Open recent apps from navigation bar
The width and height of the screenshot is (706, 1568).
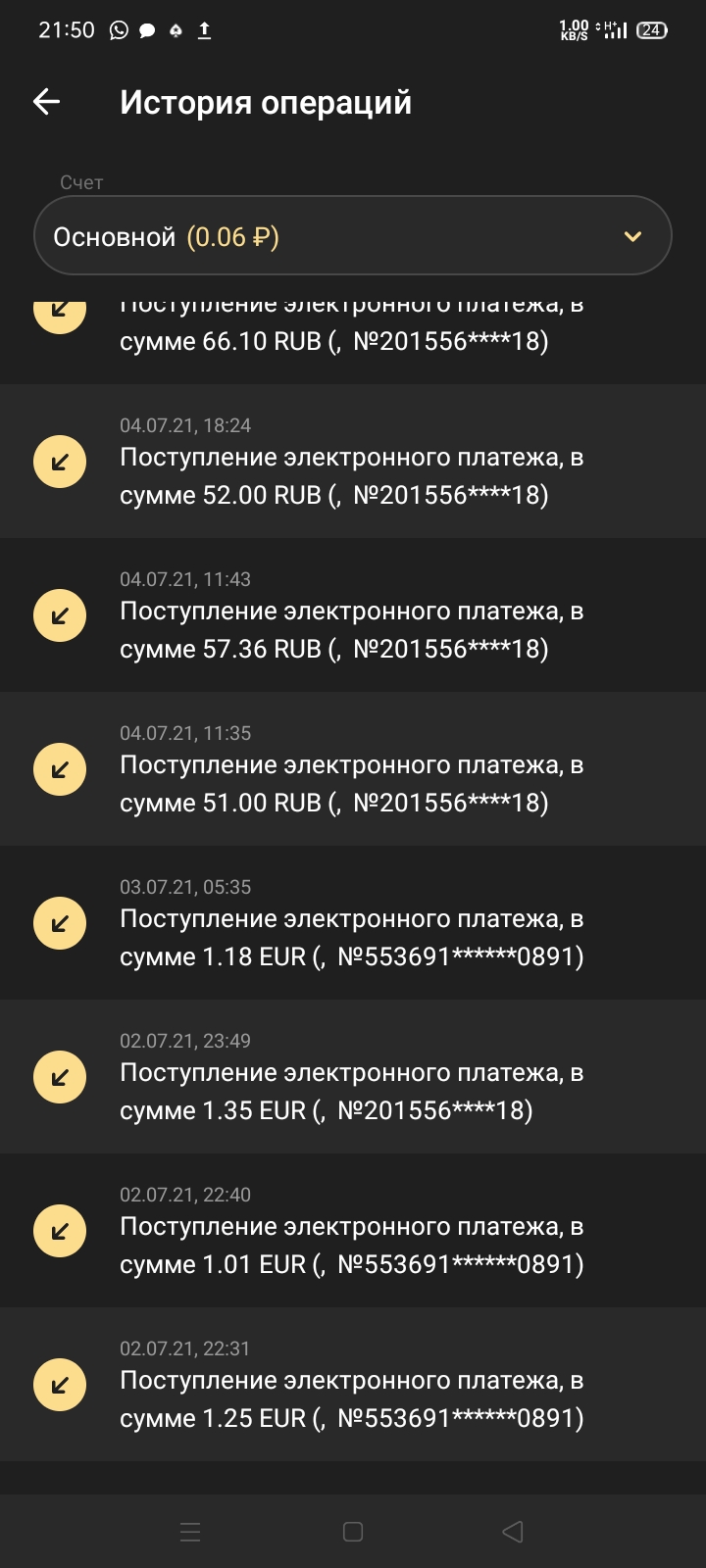(190, 1532)
